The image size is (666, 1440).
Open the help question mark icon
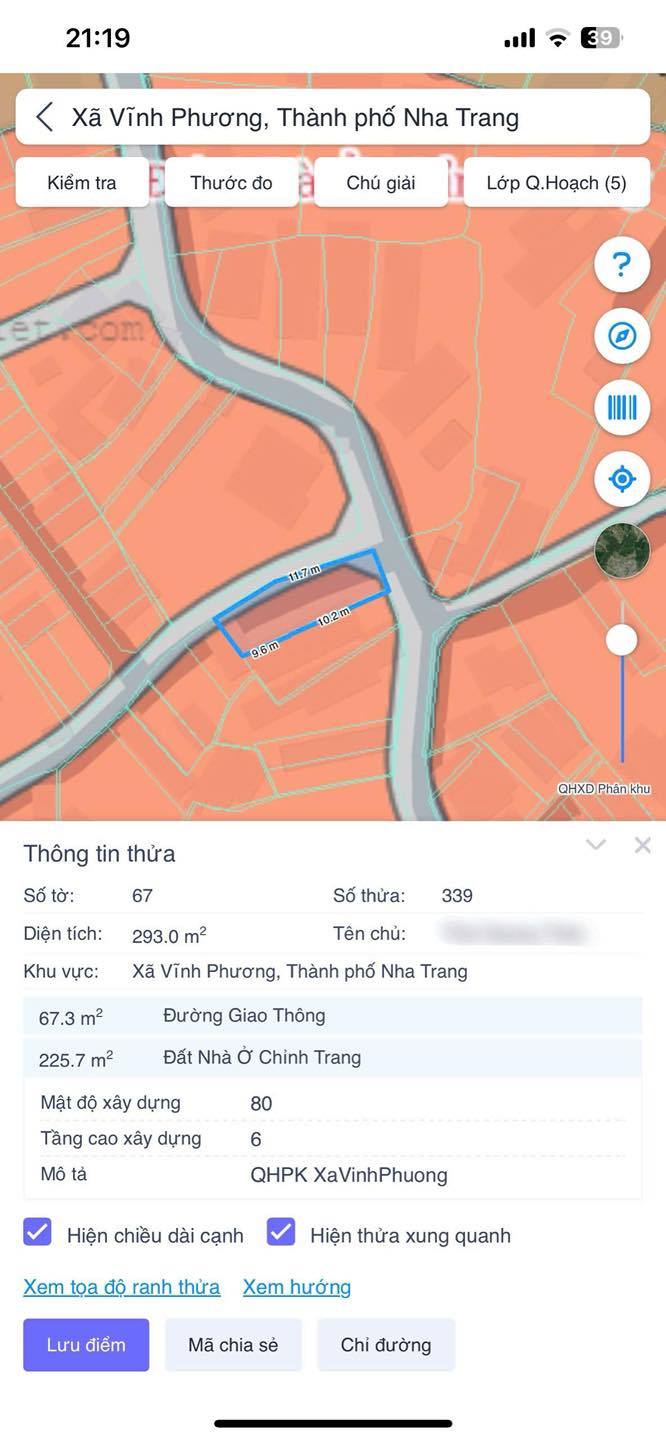[x=622, y=265]
